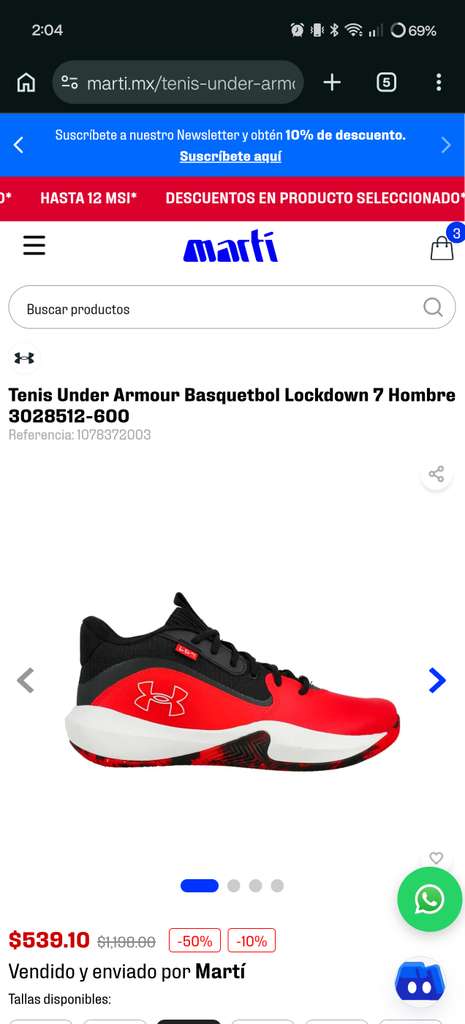Show the previous product image
This screenshot has width=465, height=1024.
(x=25, y=680)
